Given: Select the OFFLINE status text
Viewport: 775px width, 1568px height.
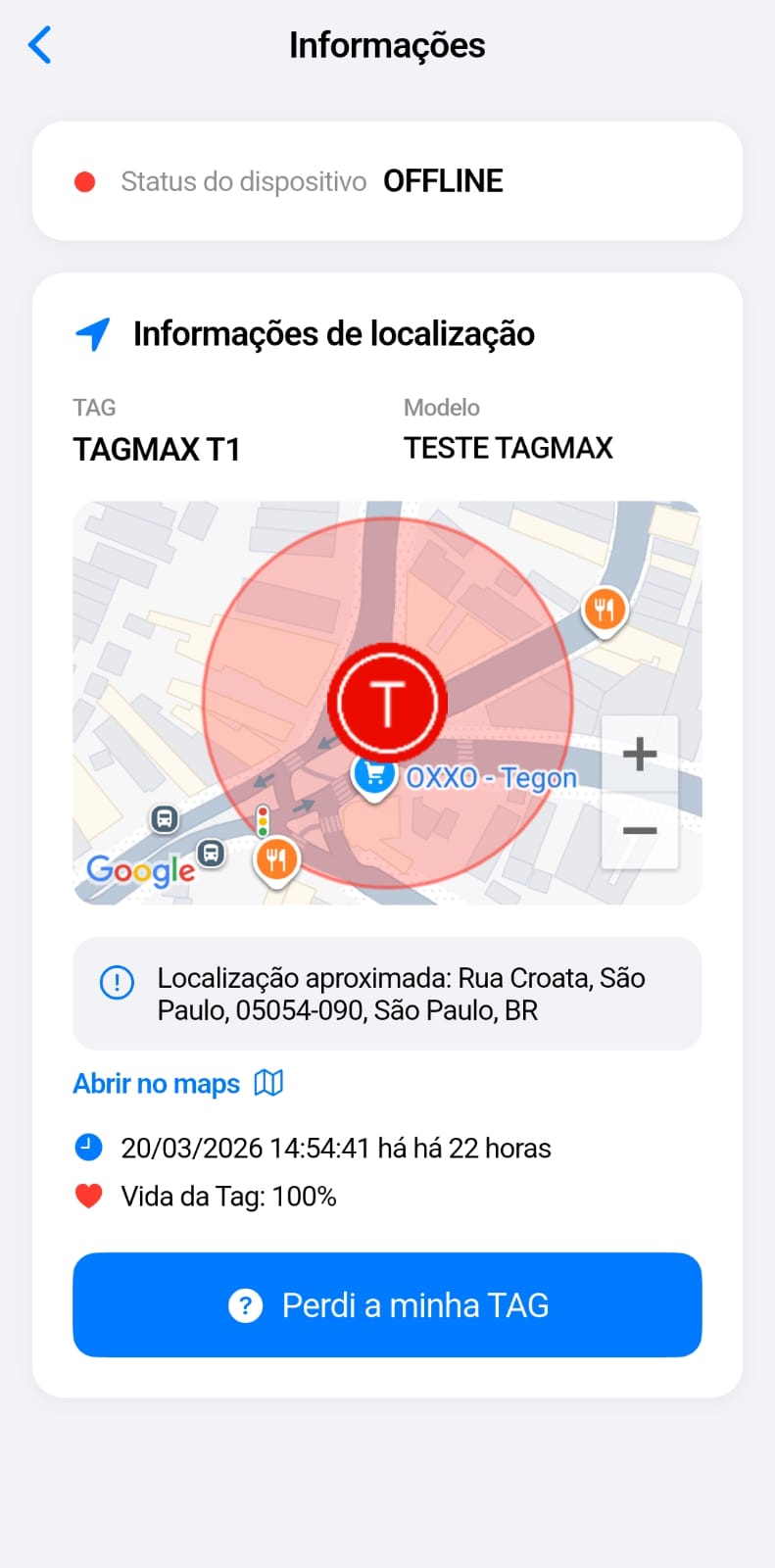Looking at the screenshot, I should coord(443,180).
